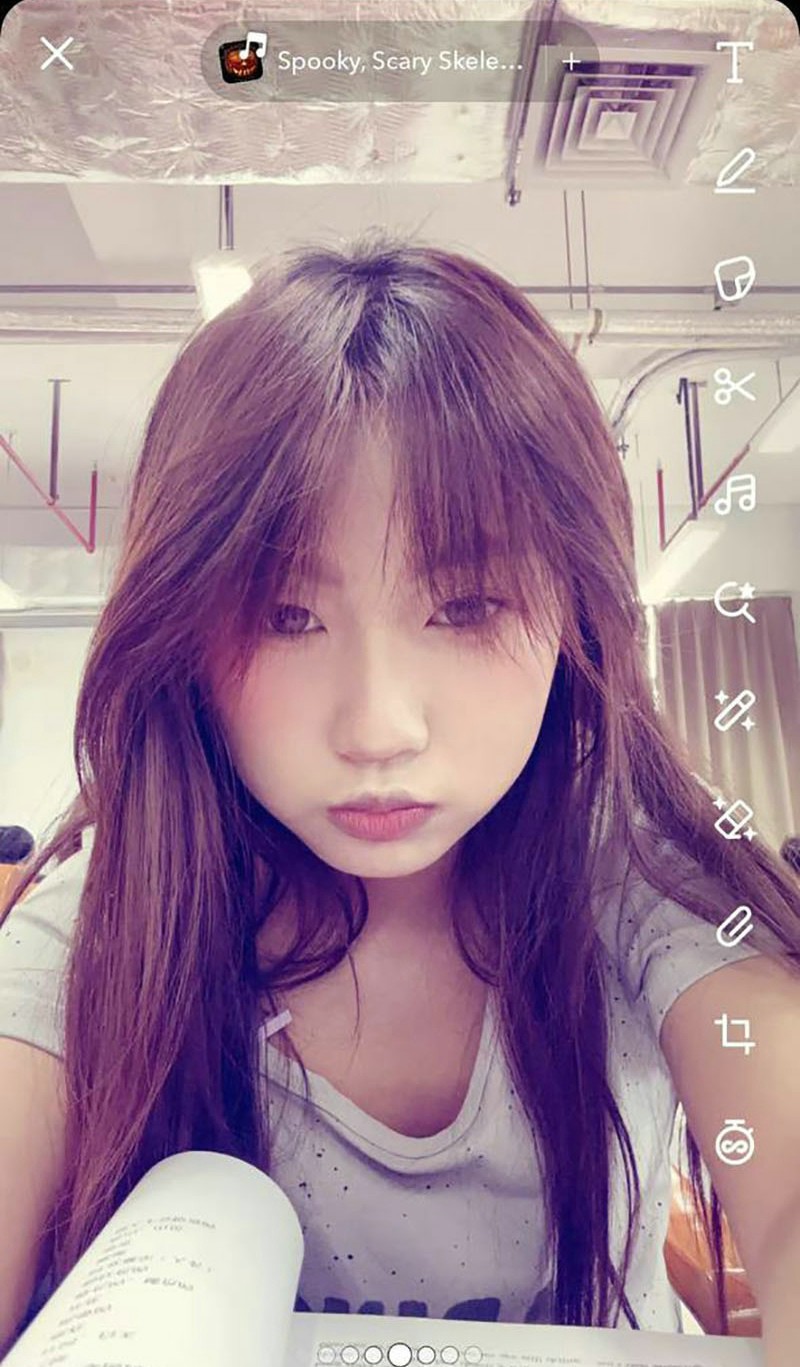Select the scissors cutout tool

pos(734,386)
